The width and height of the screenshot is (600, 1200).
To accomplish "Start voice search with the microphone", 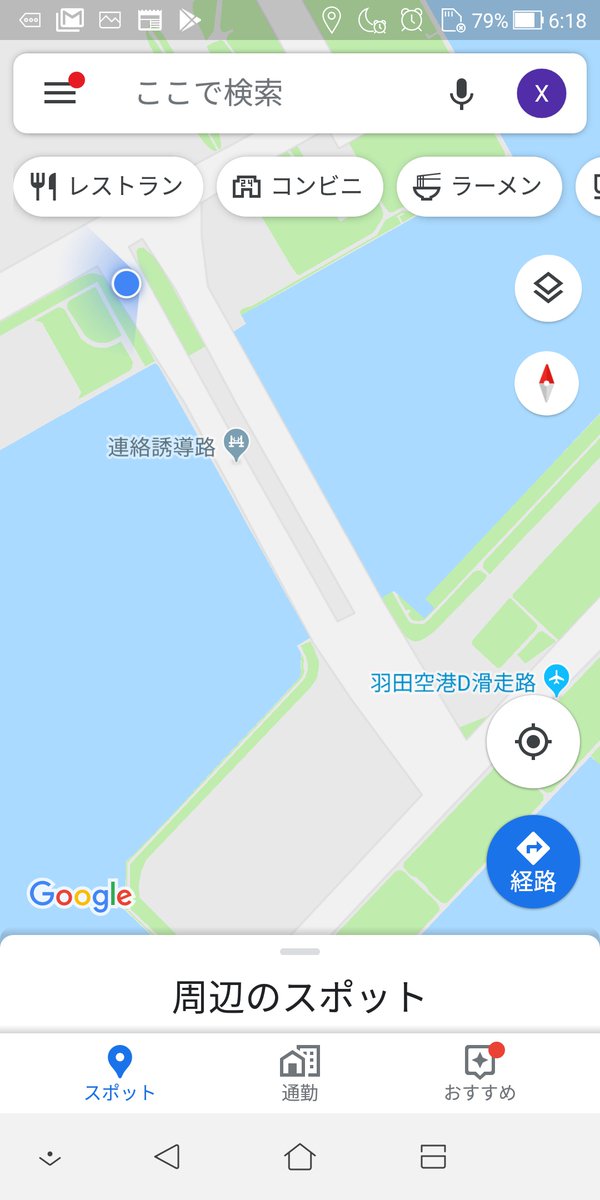I will 460,94.
